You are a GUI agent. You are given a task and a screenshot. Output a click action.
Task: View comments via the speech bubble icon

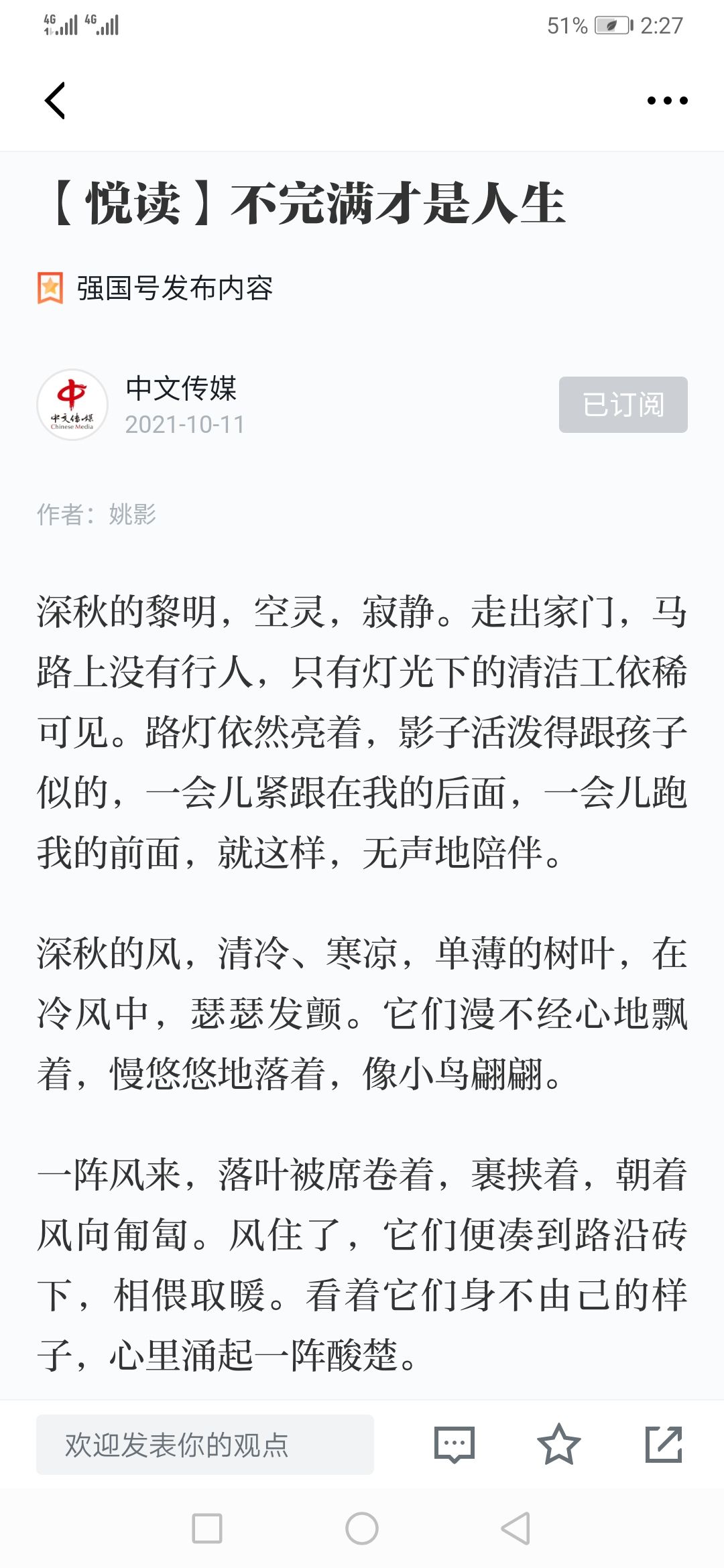455,1445
